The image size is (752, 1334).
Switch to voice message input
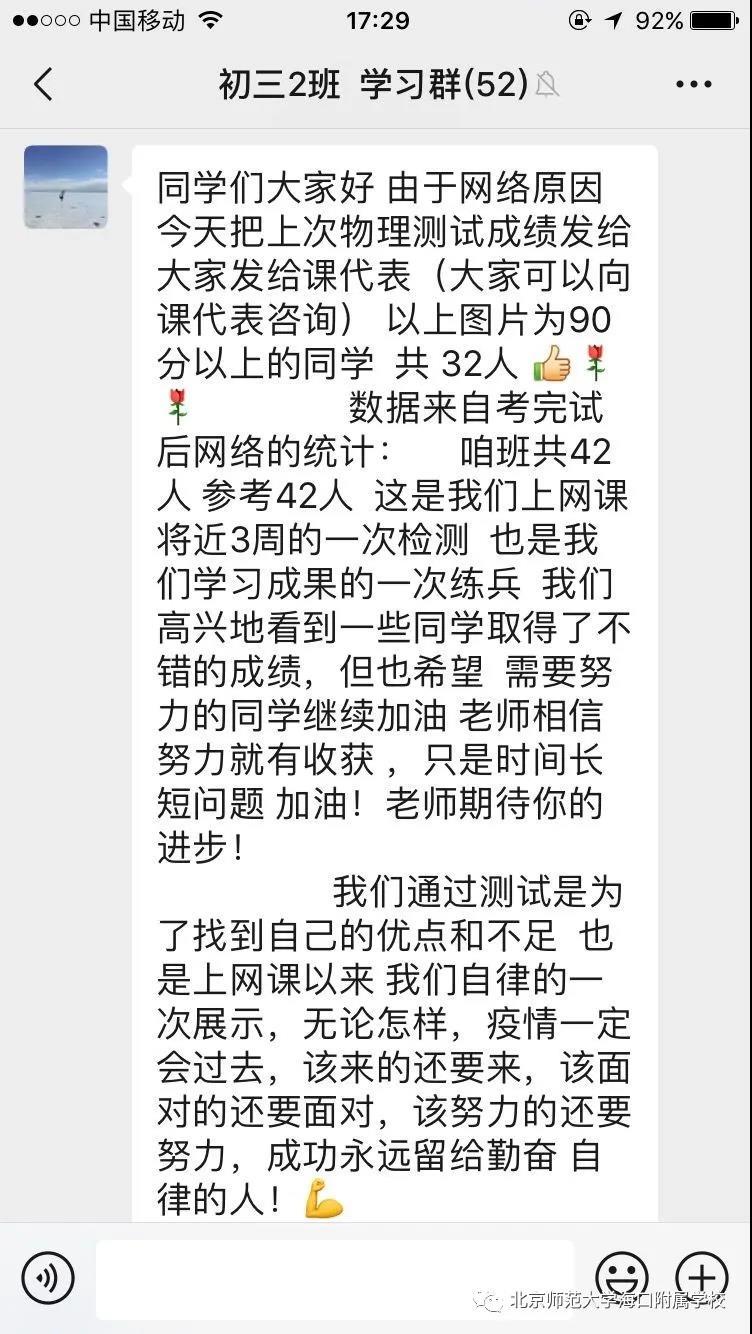tap(48, 1278)
